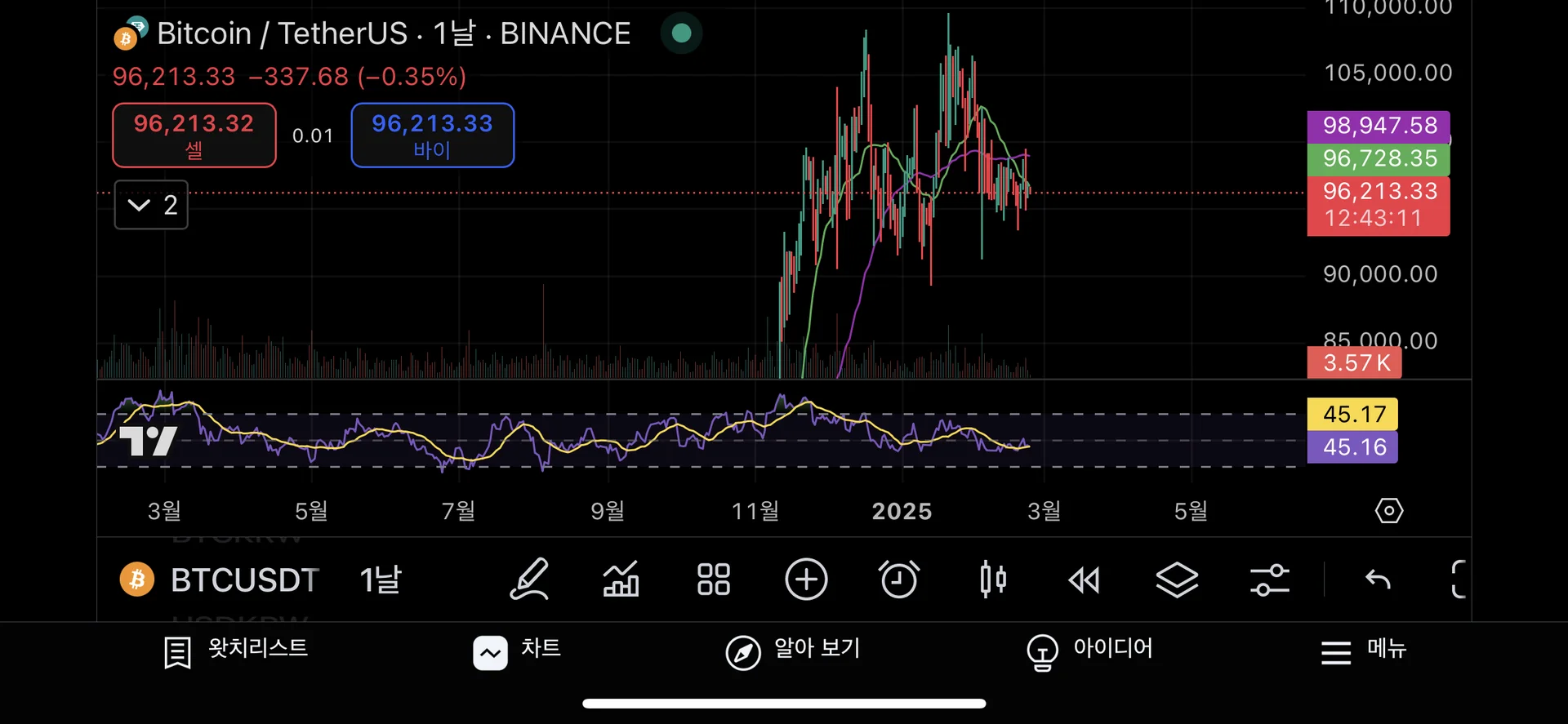The height and width of the screenshot is (724, 1568).
Task: Open the object tree layers icon
Action: coord(1177,580)
